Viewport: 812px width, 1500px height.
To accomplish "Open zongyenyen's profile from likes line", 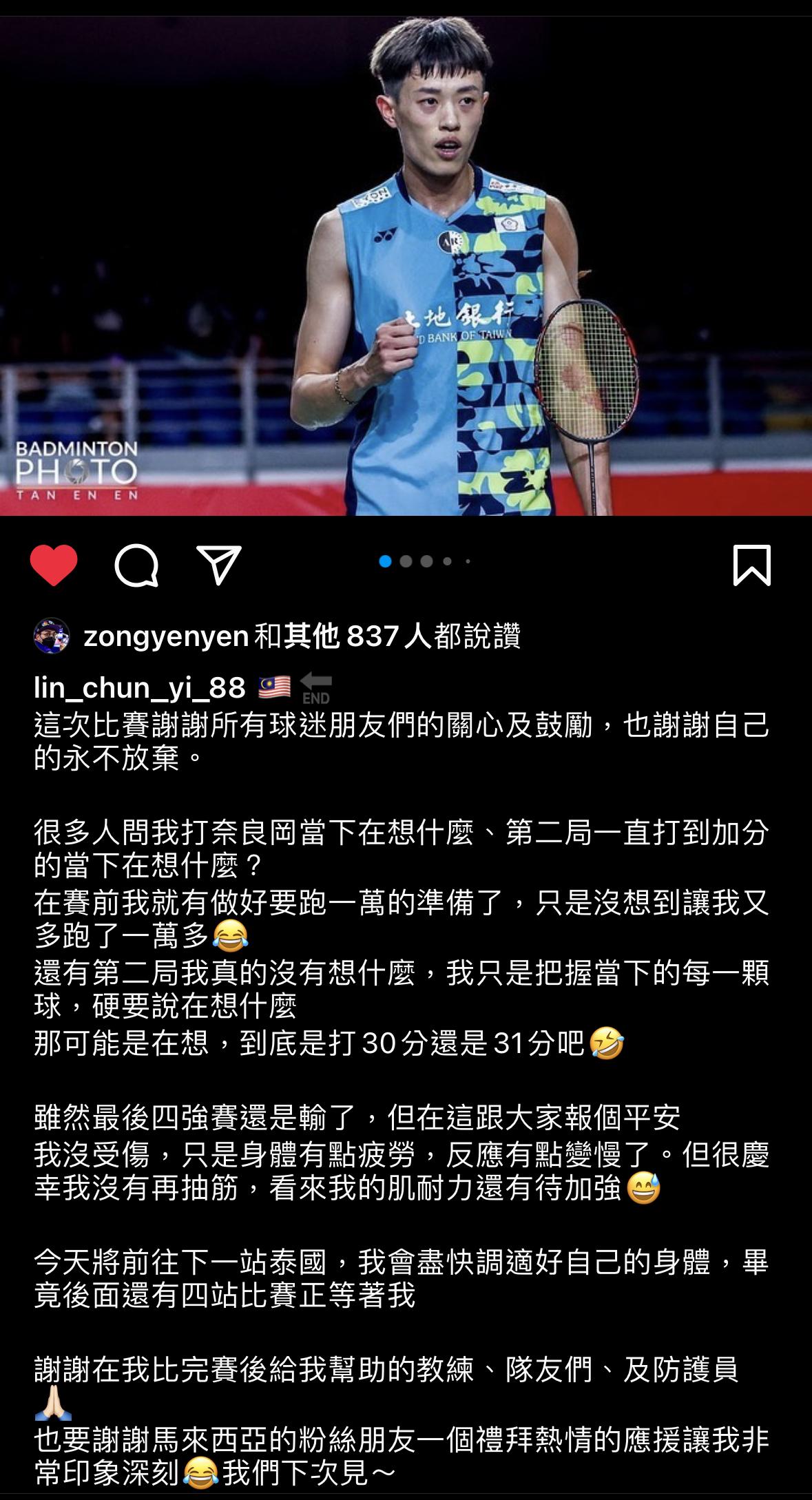I will click(x=165, y=636).
